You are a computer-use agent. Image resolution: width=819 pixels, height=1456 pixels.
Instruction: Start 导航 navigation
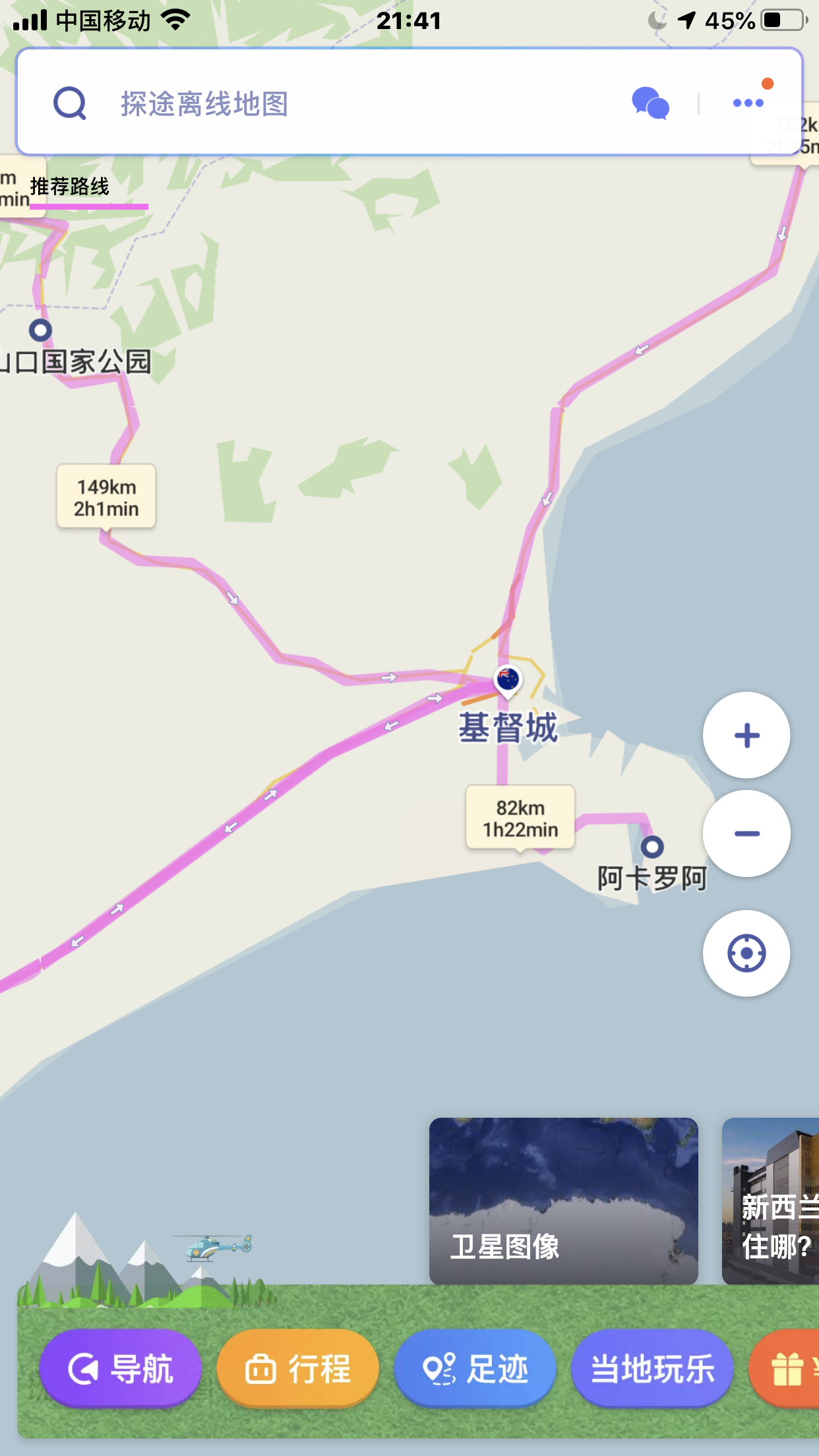120,1369
